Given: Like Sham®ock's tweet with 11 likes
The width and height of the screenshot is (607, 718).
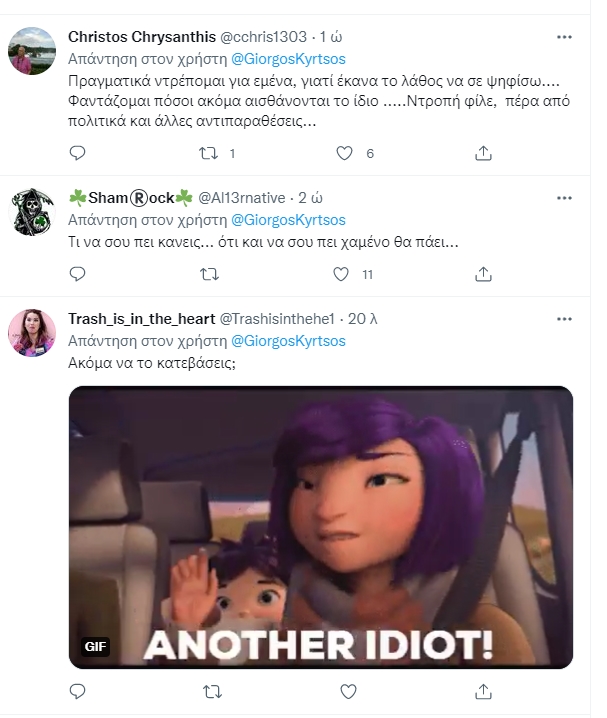Looking at the screenshot, I should tap(344, 273).
